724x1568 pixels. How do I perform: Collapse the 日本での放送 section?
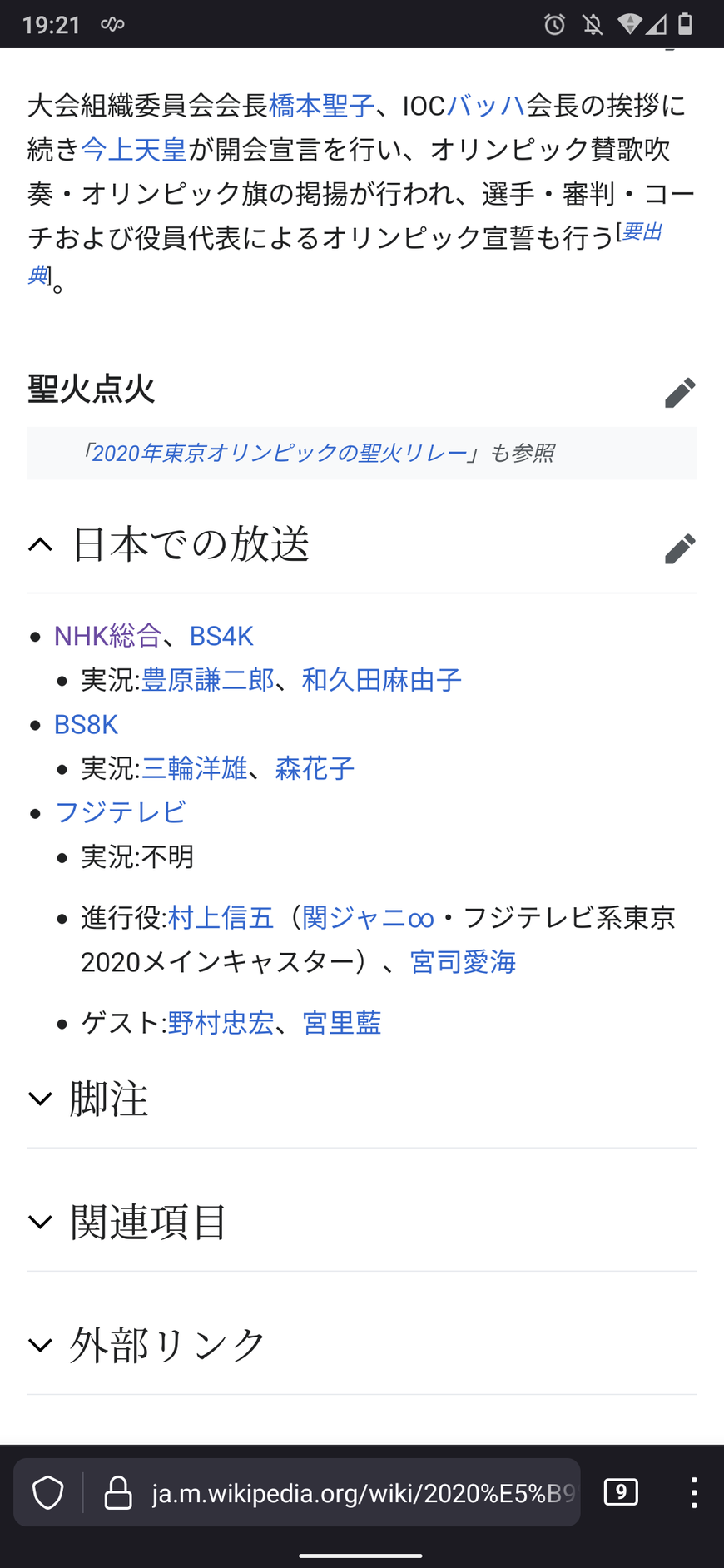[x=40, y=545]
